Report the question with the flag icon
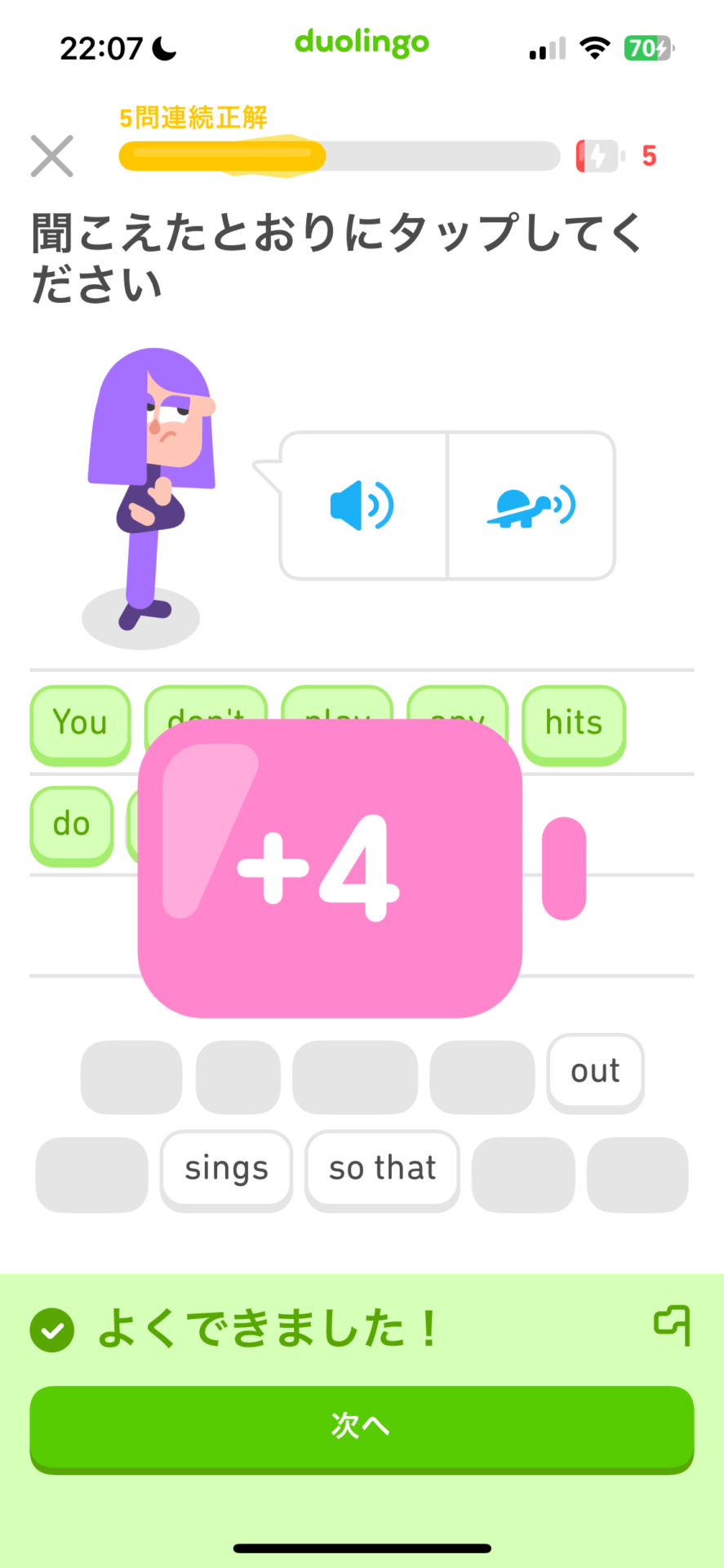This screenshot has height=1568, width=724. (673, 1325)
